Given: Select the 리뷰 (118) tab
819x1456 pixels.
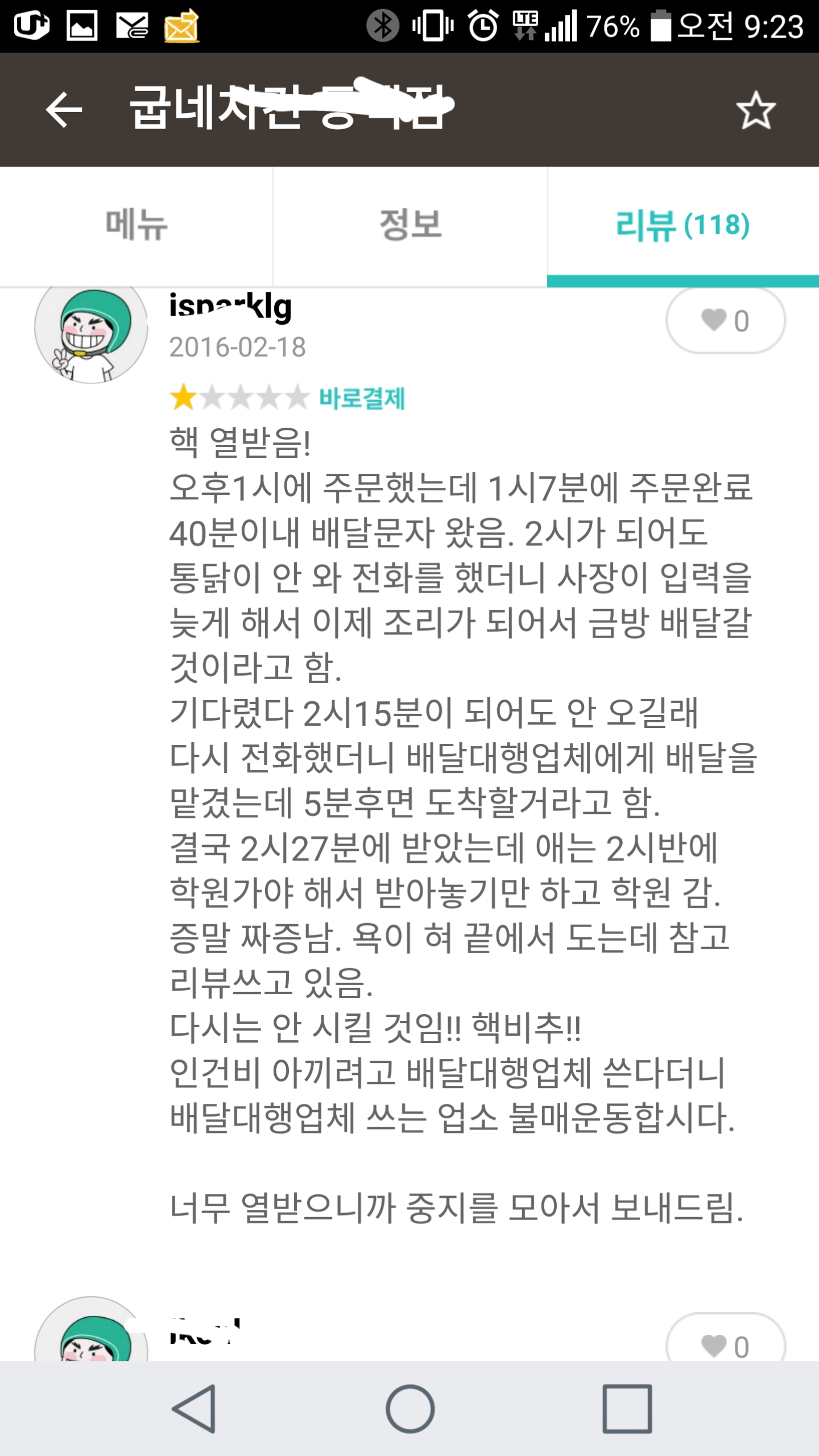Looking at the screenshot, I should [682, 225].
